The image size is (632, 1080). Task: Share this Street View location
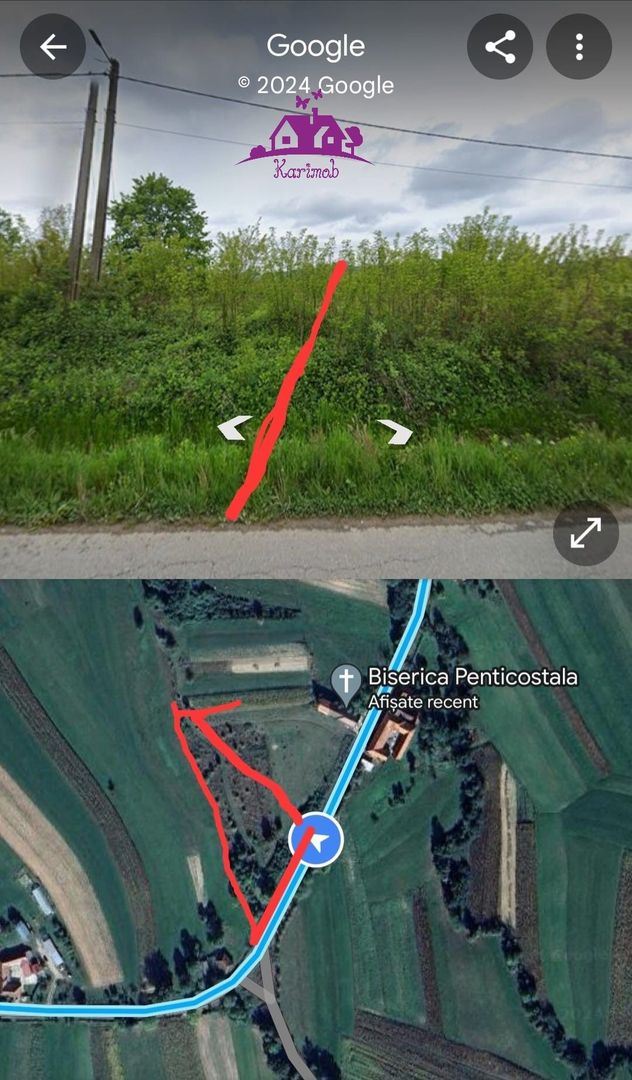click(500, 46)
